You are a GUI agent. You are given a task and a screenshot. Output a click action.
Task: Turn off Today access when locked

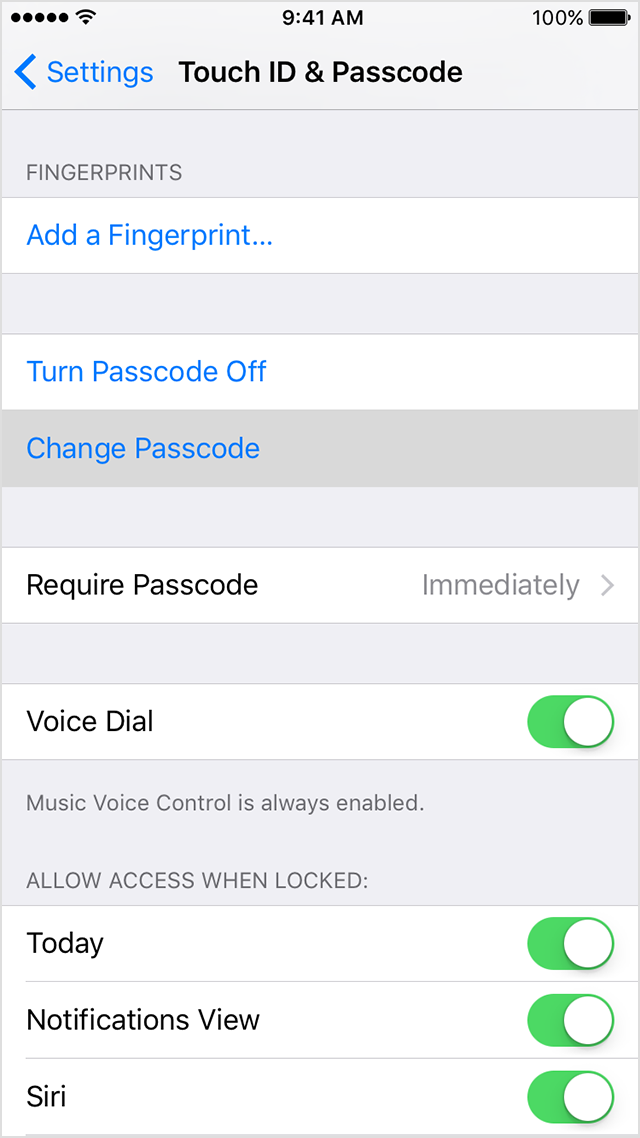coord(570,944)
